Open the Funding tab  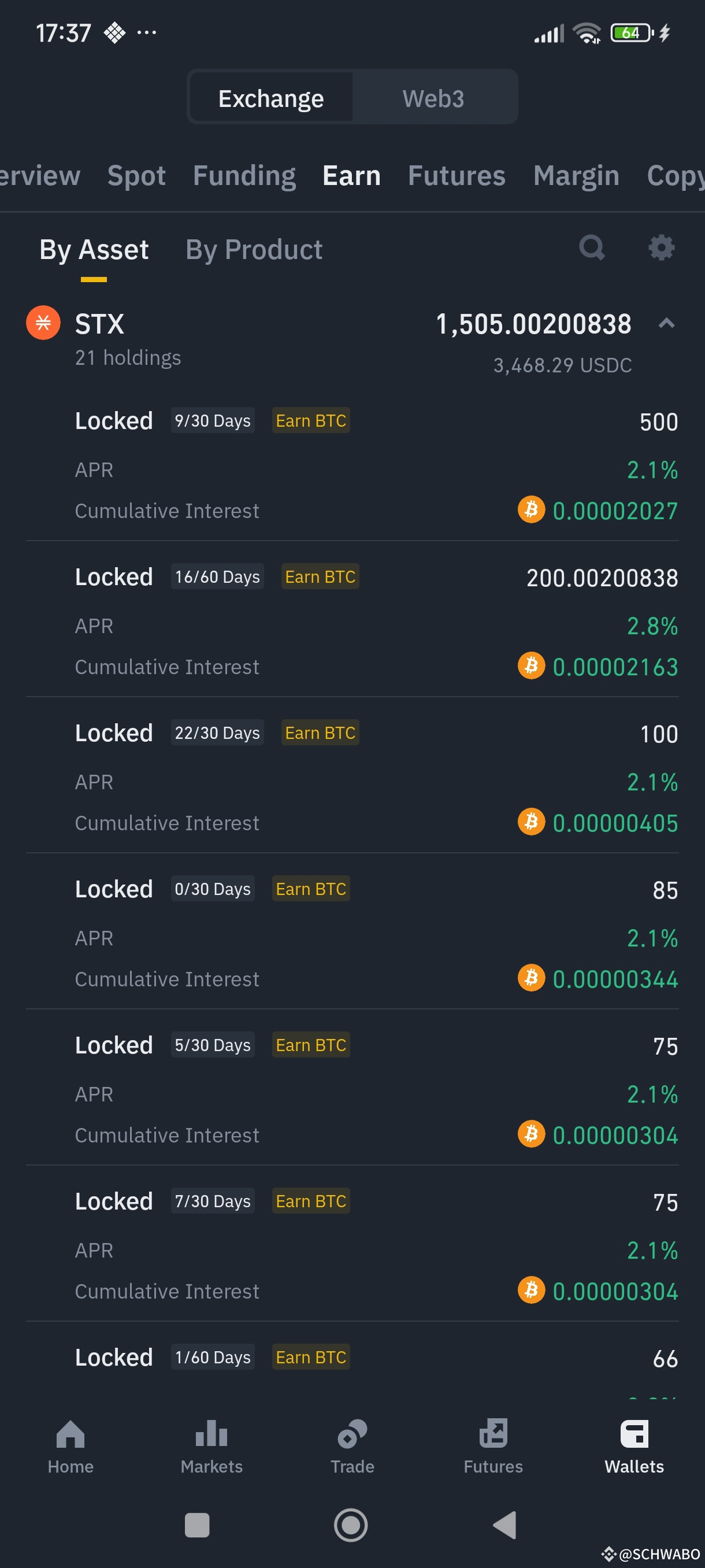tap(244, 175)
